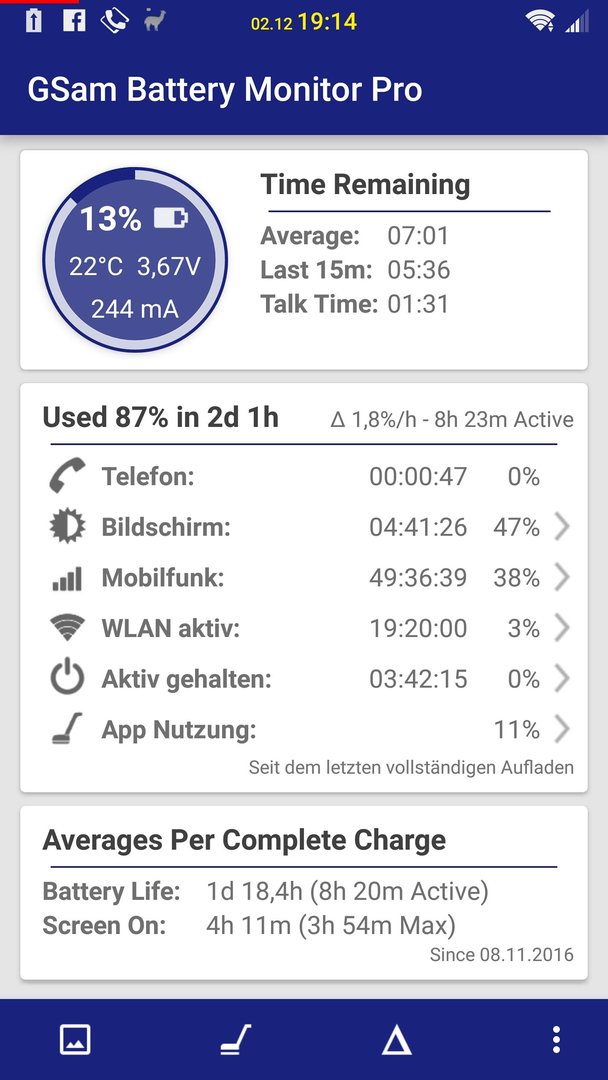Tap the chart picture icon in bottom bar
The image size is (608, 1080).
click(75, 1039)
